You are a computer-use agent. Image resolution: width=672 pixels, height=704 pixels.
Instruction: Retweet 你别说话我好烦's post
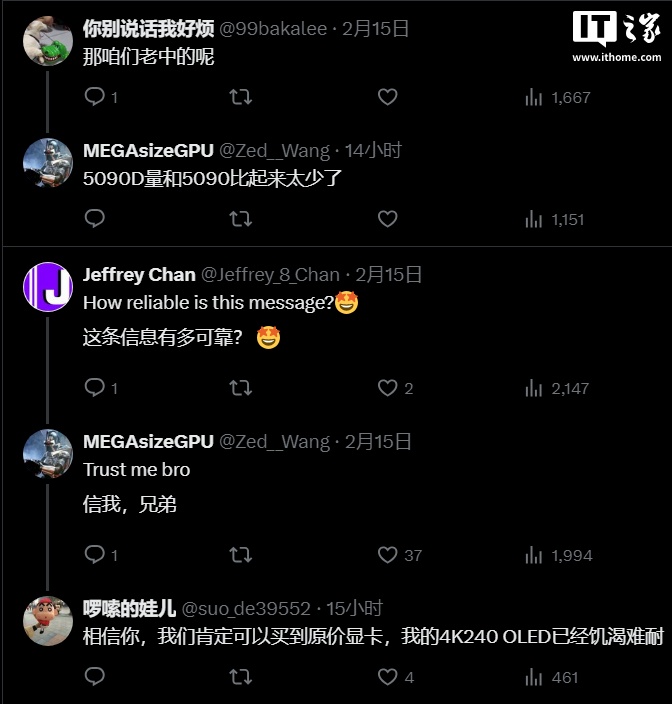coord(240,97)
